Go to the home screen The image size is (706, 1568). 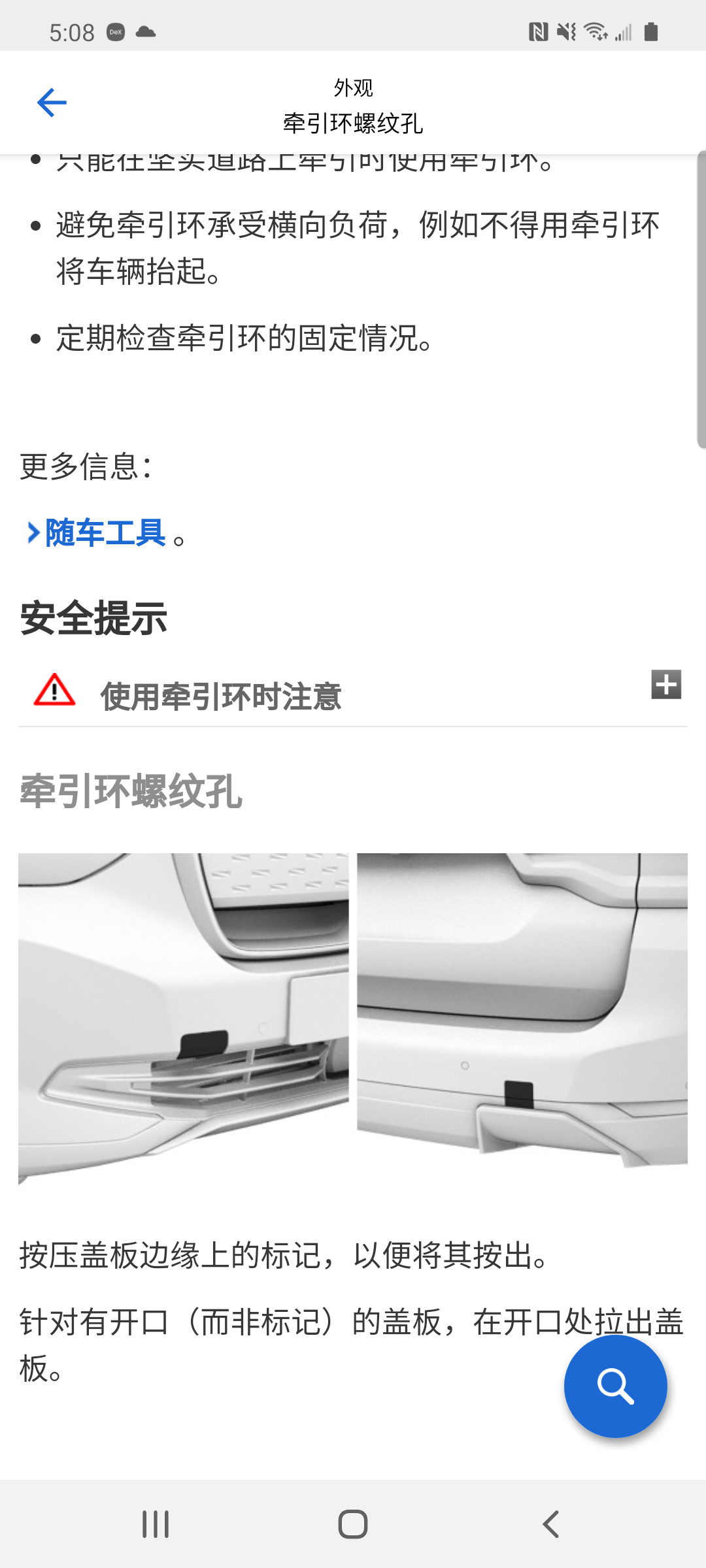point(352,1524)
